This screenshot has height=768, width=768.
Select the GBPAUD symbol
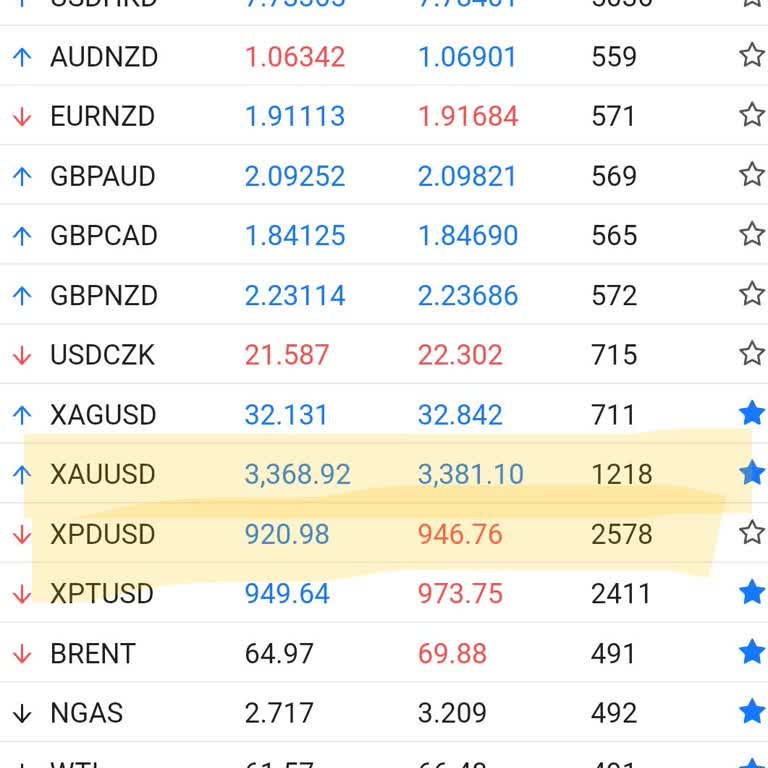pyautogui.click(x=103, y=176)
